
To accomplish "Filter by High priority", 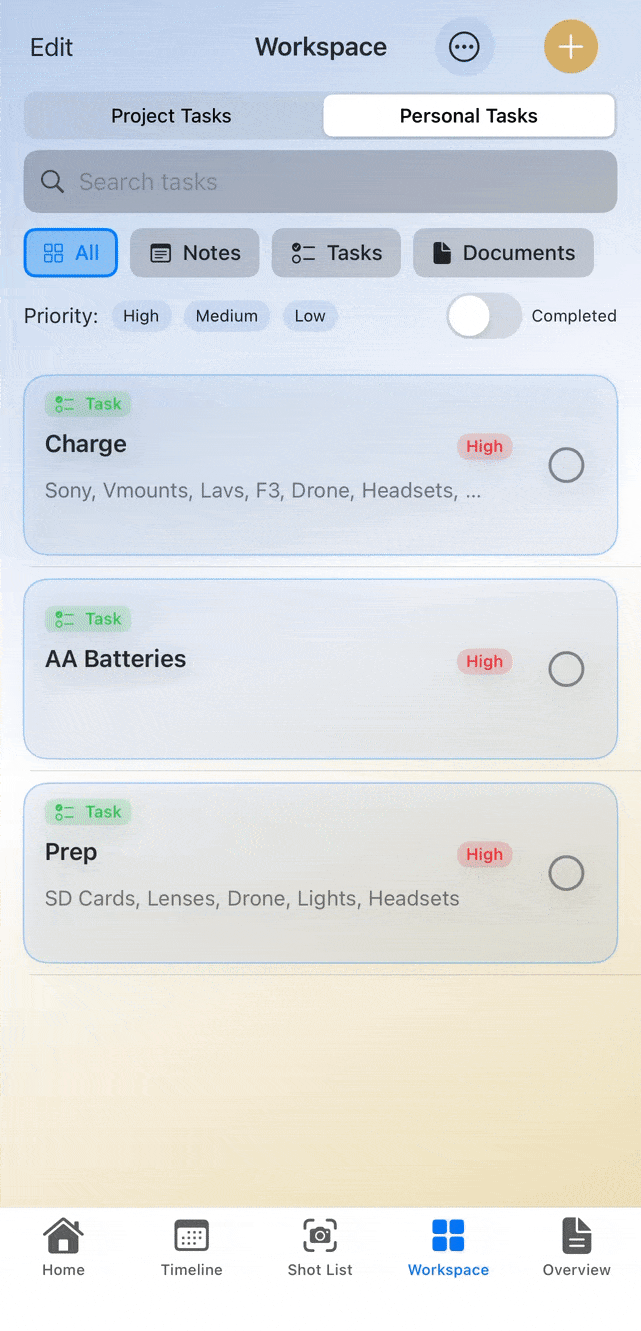I will click(141, 316).
